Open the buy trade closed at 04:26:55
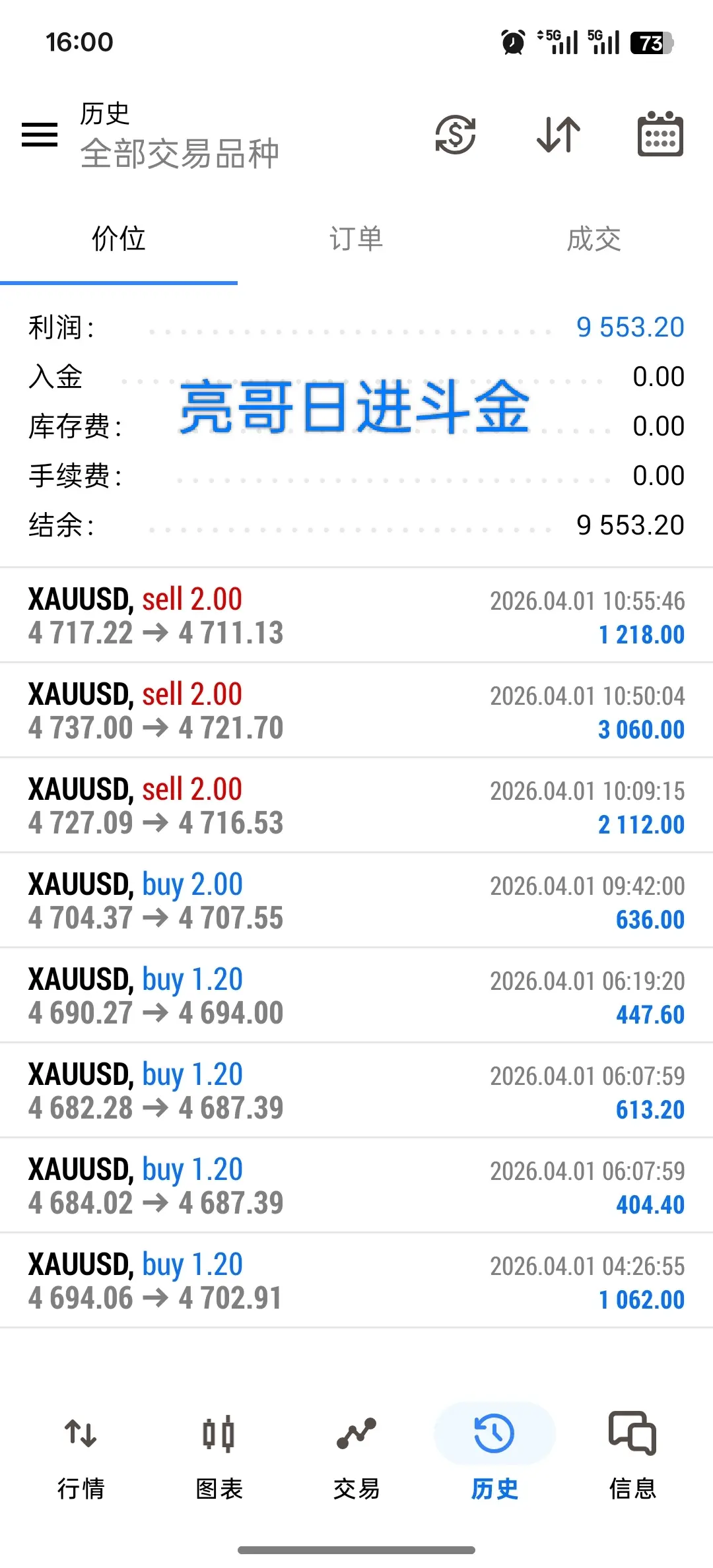 [x=356, y=1281]
